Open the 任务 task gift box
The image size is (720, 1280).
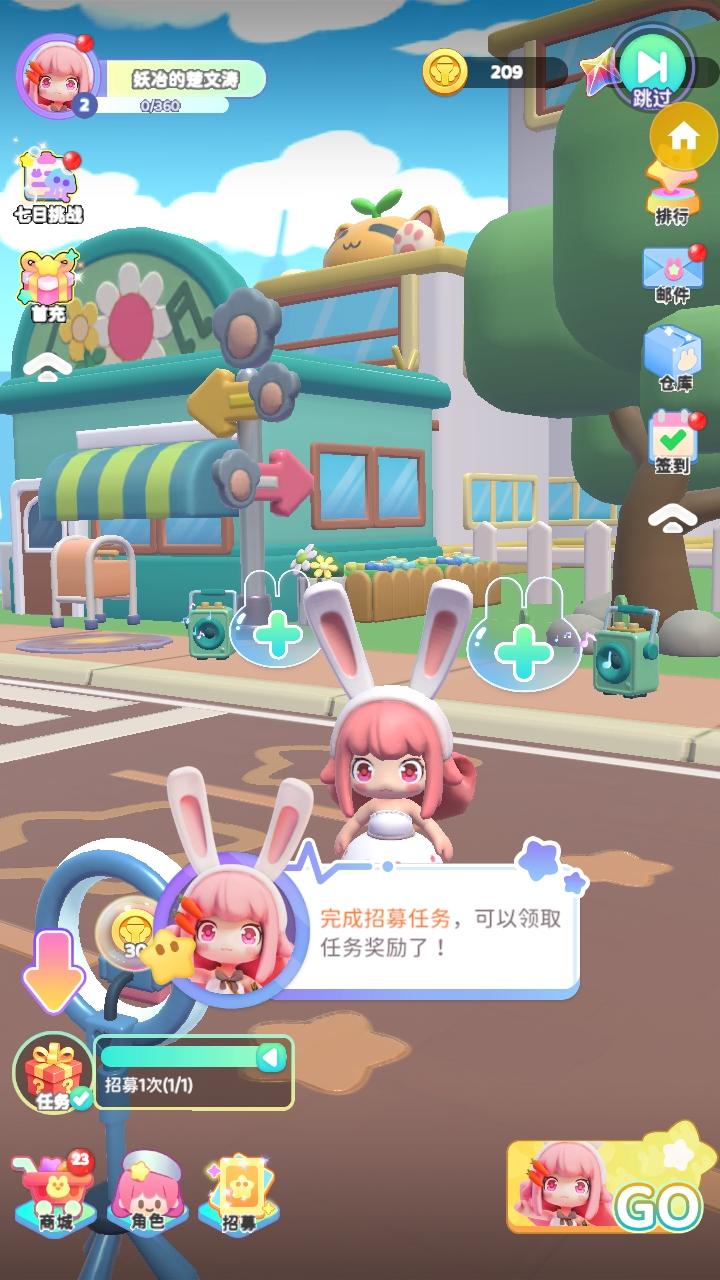coord(53,1073)
